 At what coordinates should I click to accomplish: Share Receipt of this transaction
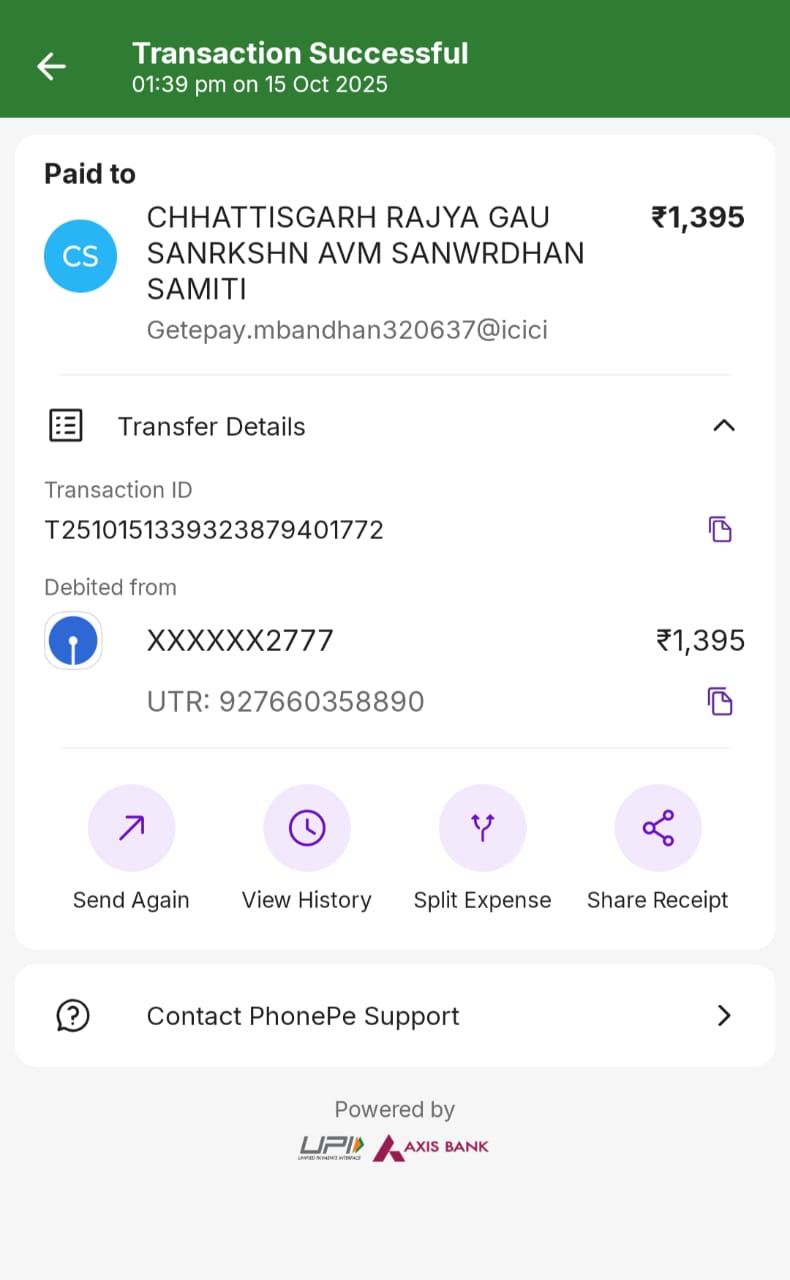[657, 829]
